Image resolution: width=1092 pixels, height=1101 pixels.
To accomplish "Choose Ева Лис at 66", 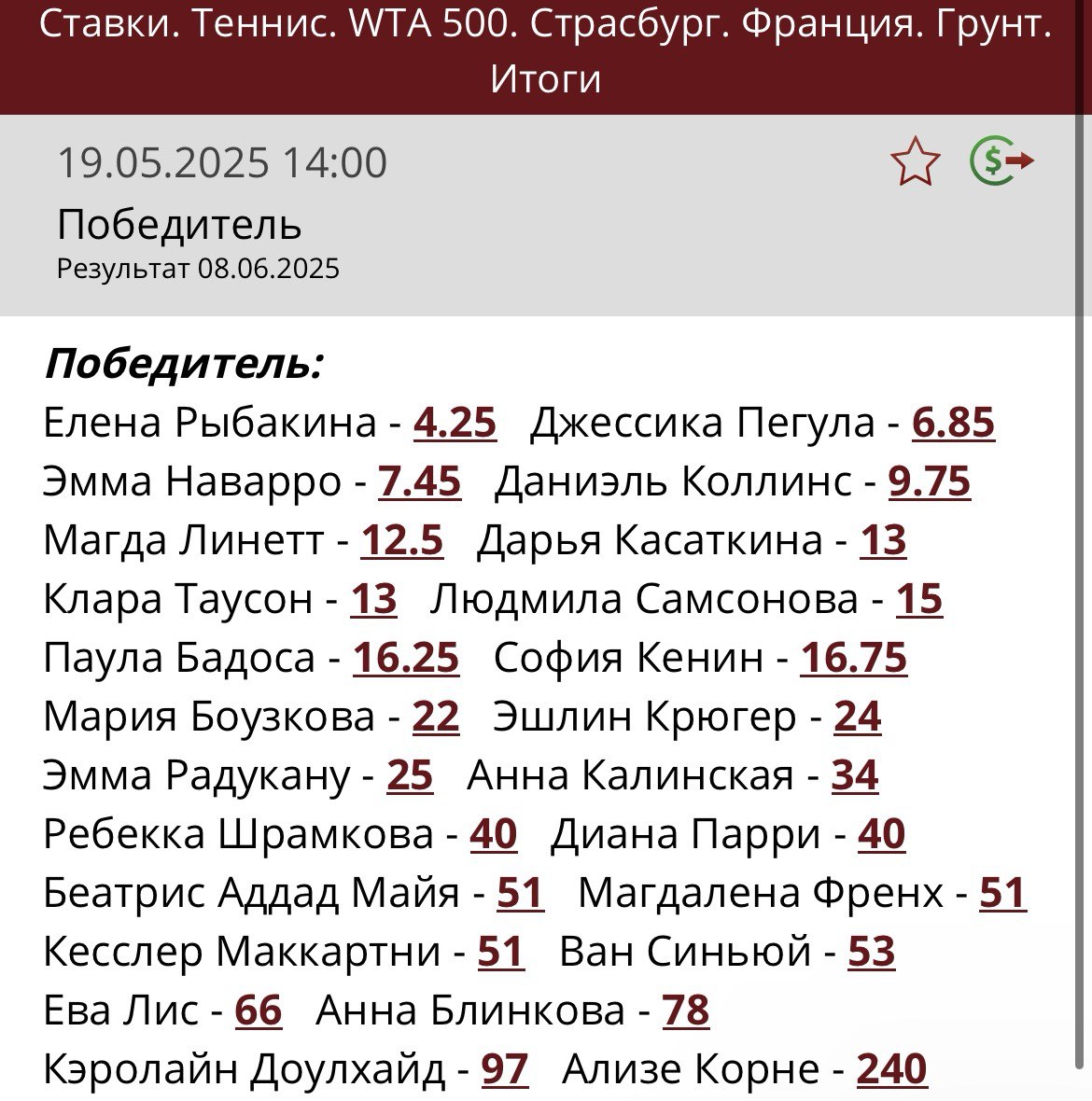I will pos(258,1010).
